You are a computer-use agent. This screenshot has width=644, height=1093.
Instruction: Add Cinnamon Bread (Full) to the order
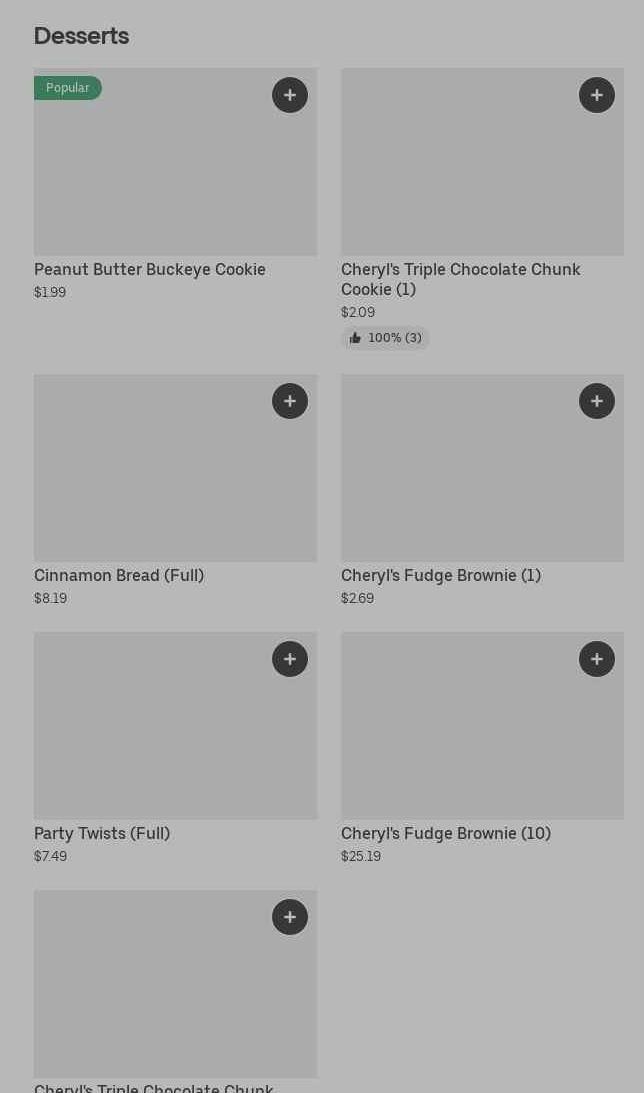tap(290, 401)
